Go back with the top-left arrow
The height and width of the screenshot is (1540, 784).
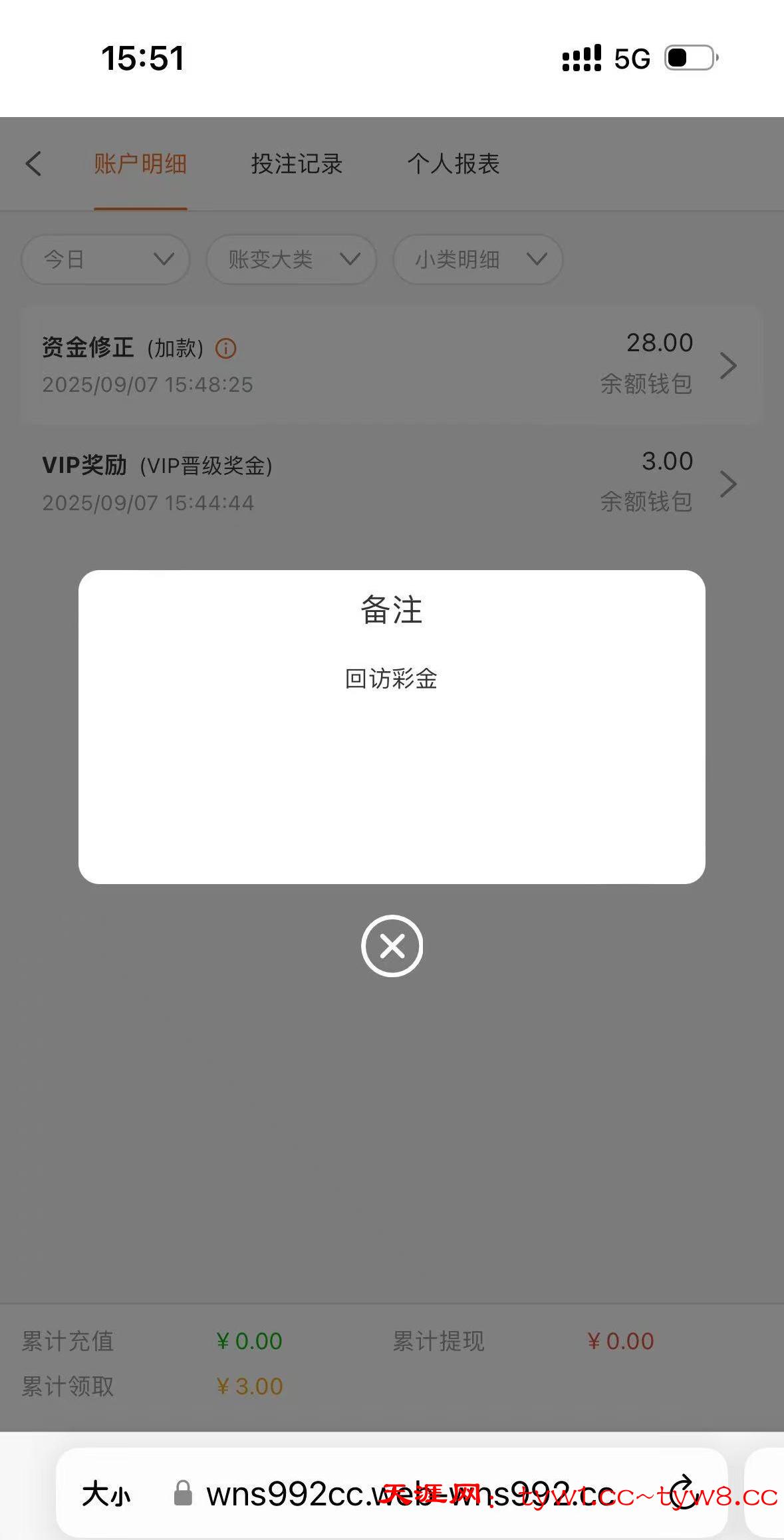pos(34,164)
